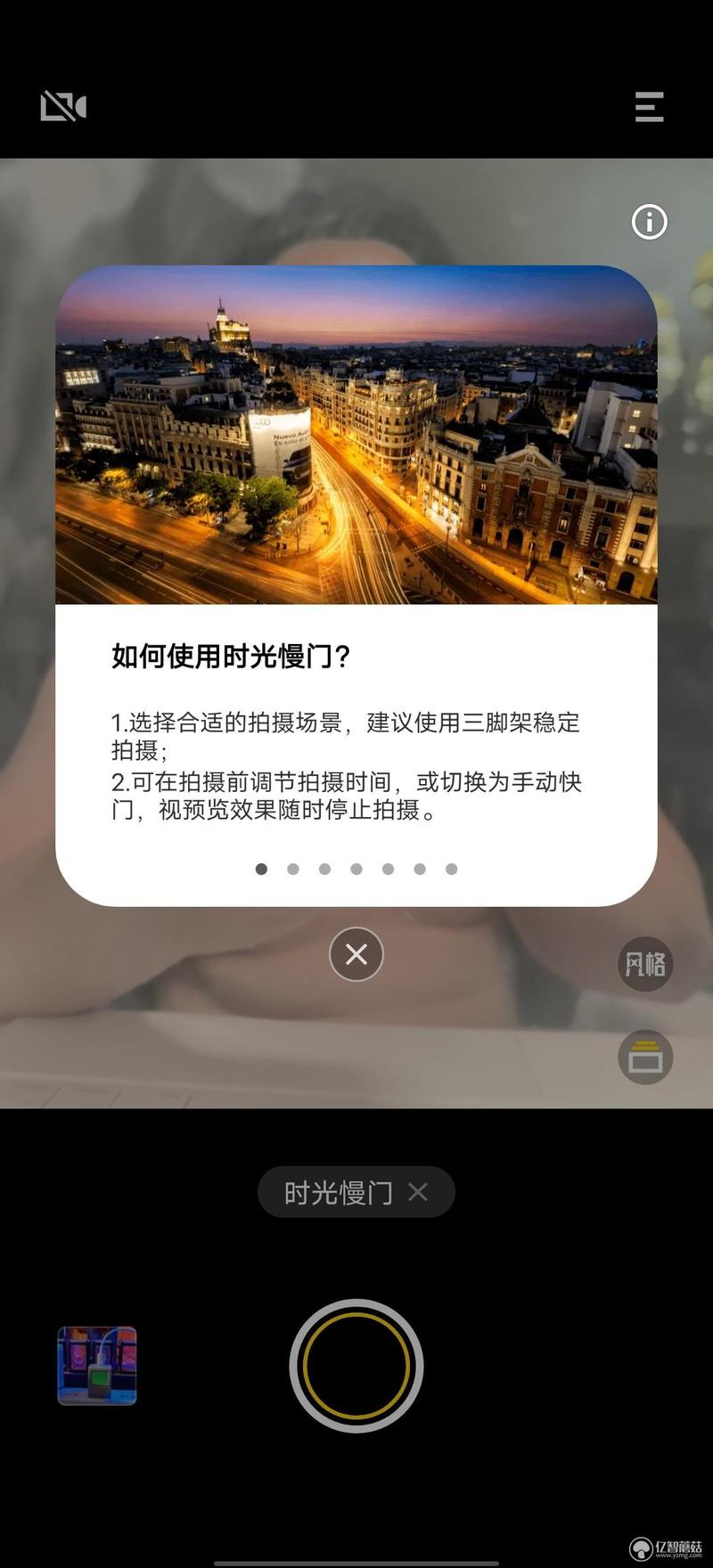
Task: Tap the yellow frame icon below 风格
Action: 645,1058
